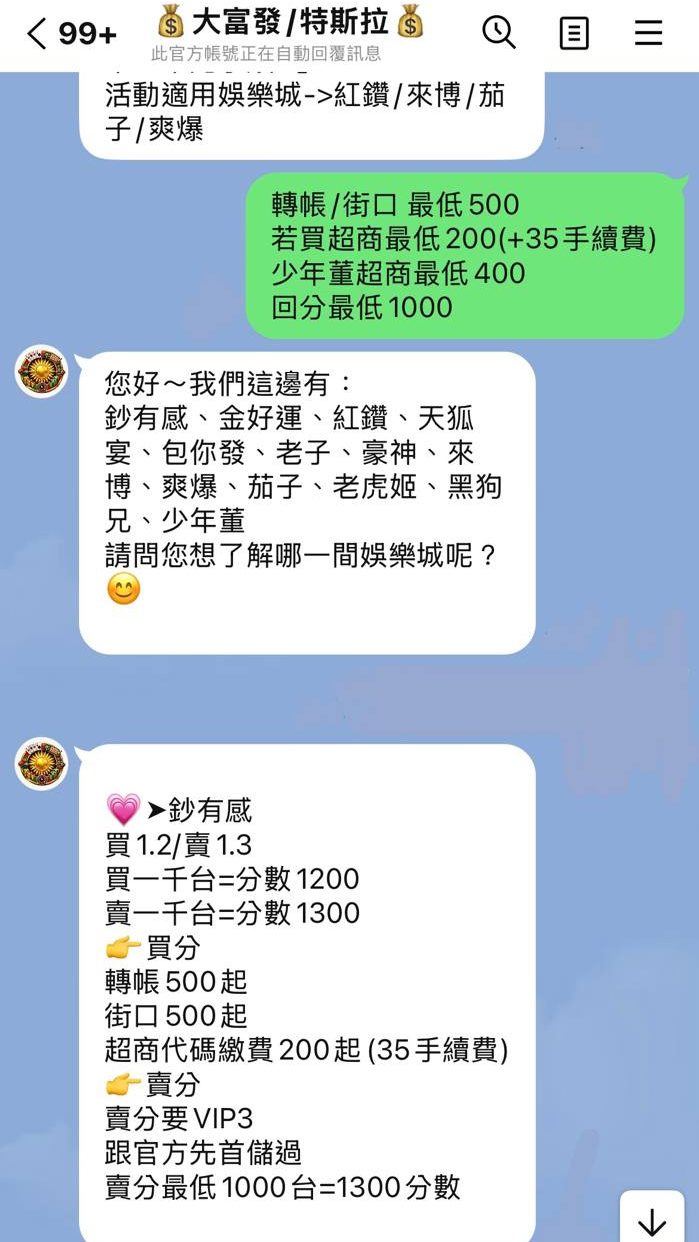Open the hamburger chat menu

[x=649, y=33]
